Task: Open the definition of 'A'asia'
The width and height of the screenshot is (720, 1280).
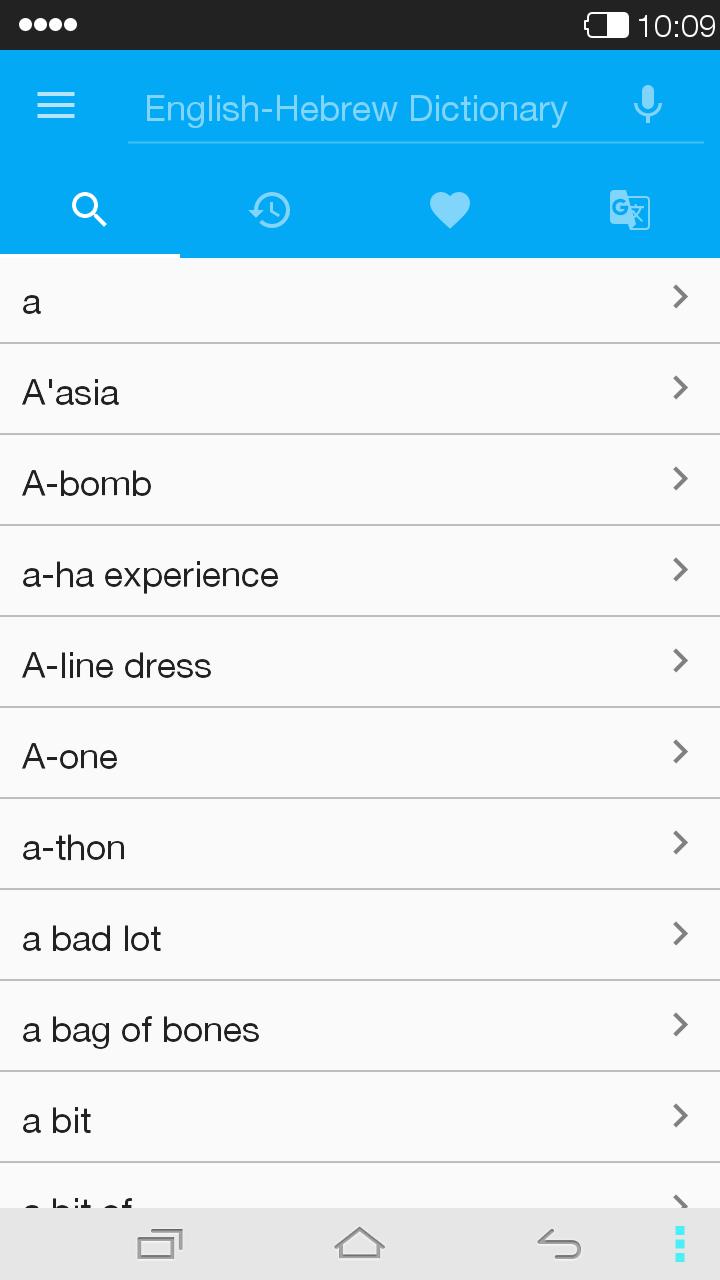Action: [x=360, y=389]
